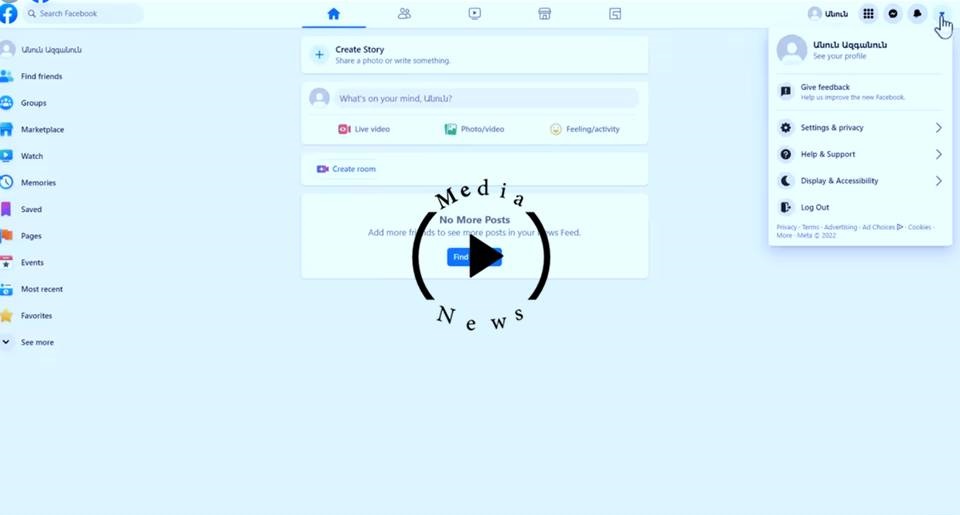
Task: Select Log Out
Action: coord(814,207)
